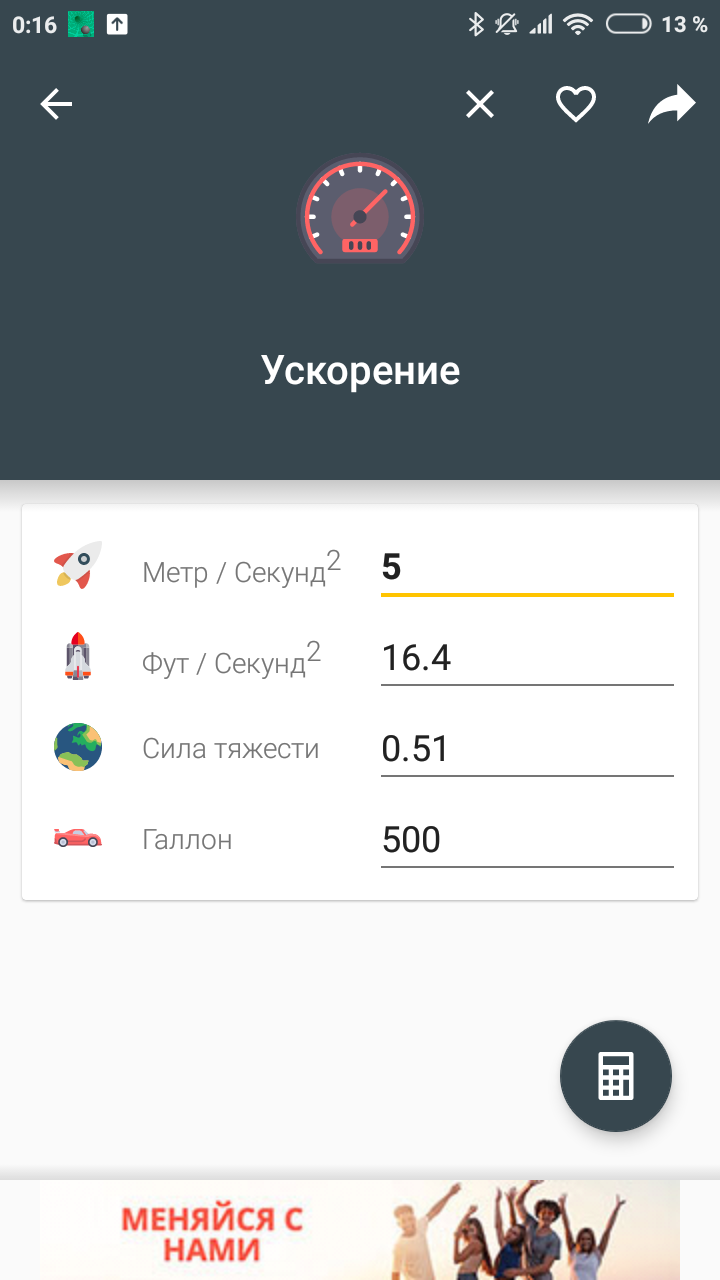720x1280 pixels.
Task: Share the acceleration conversion
Action: point(671,104)
